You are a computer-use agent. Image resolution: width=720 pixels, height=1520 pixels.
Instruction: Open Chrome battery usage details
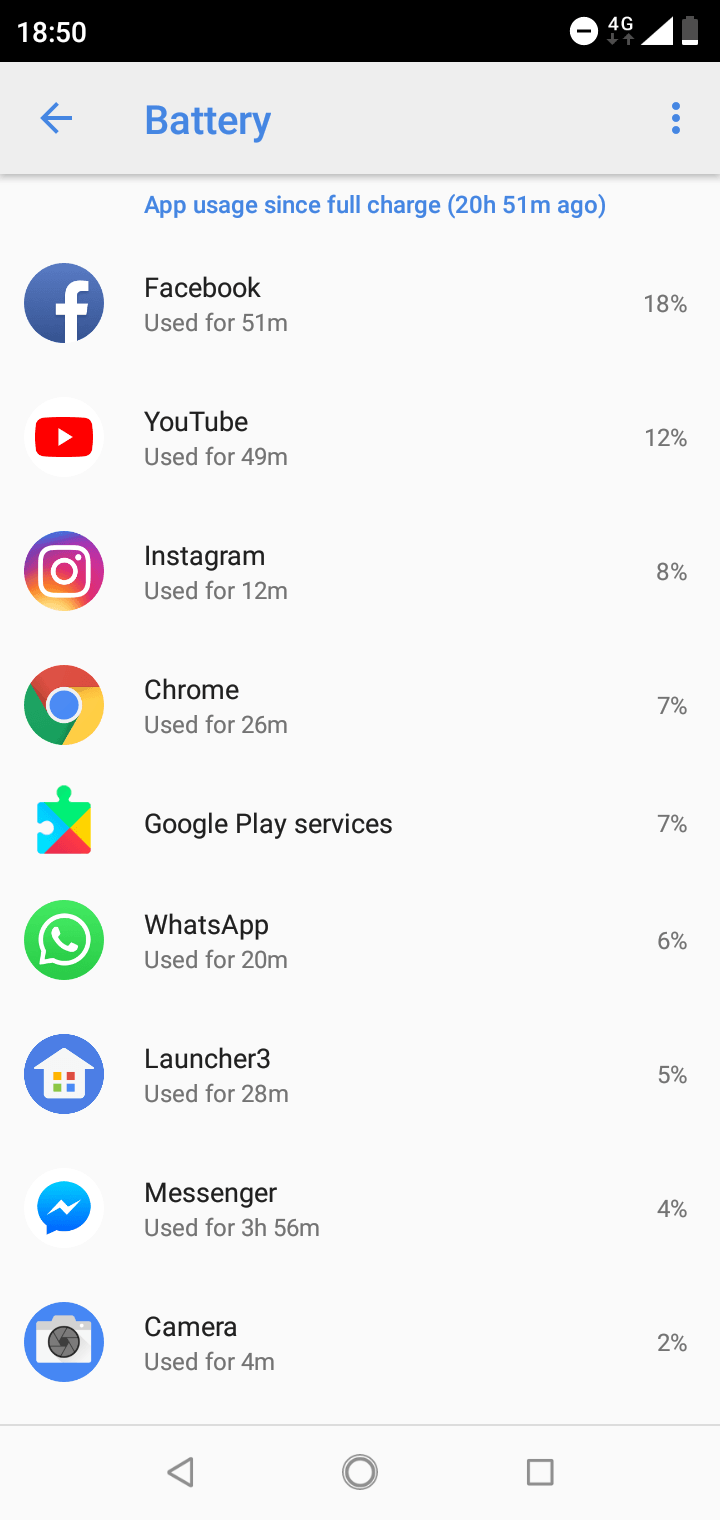point(360,706)
